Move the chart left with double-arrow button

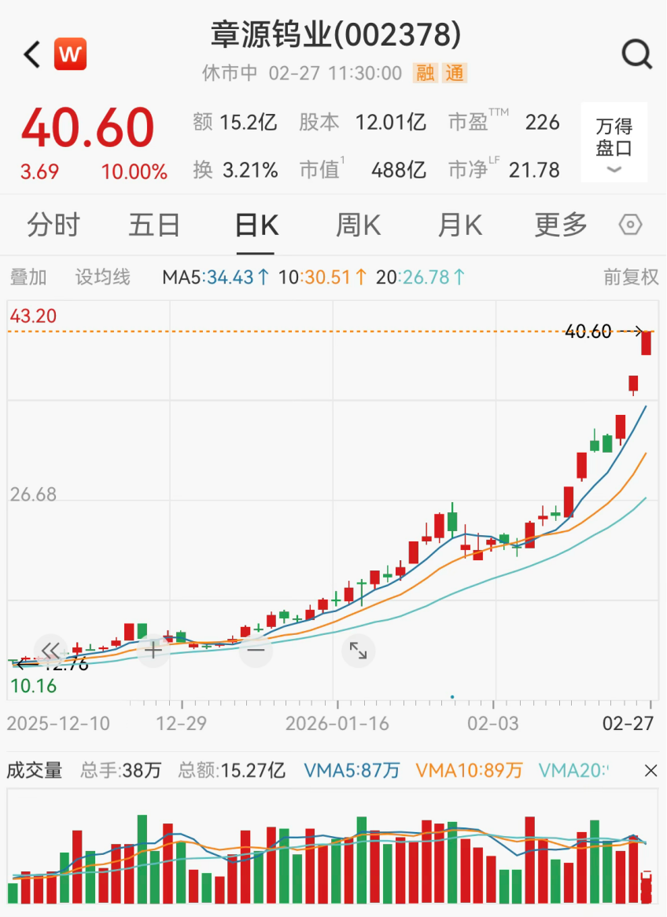tap(51, 650)
